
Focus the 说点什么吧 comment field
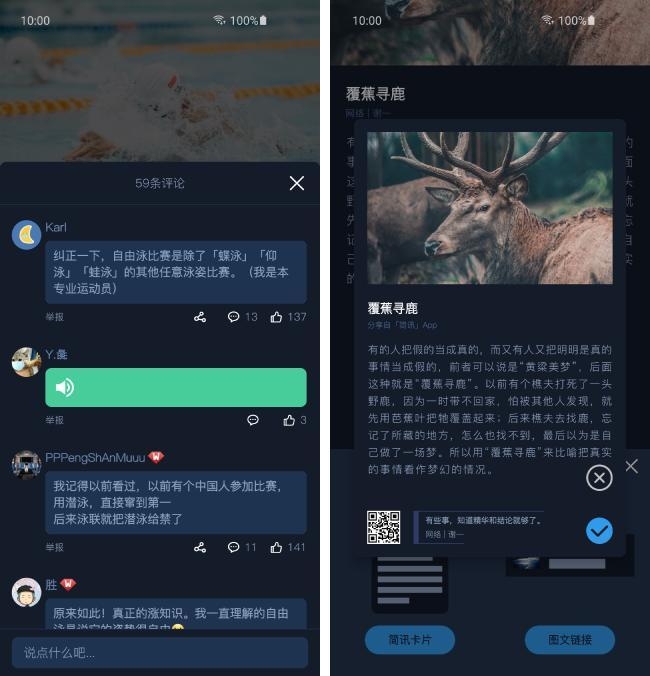[160, 652]
